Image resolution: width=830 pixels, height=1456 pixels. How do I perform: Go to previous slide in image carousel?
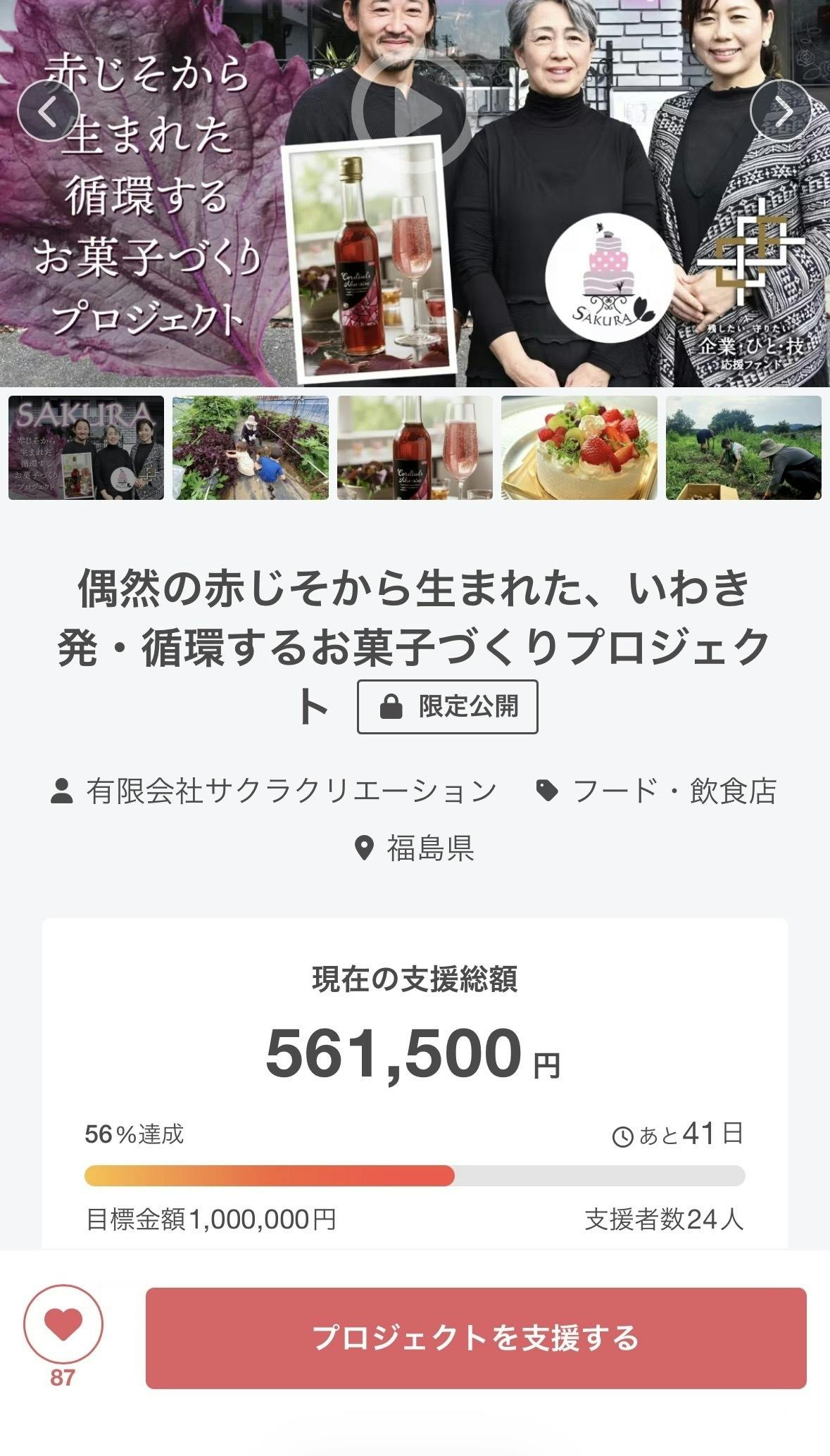(48, 111)
